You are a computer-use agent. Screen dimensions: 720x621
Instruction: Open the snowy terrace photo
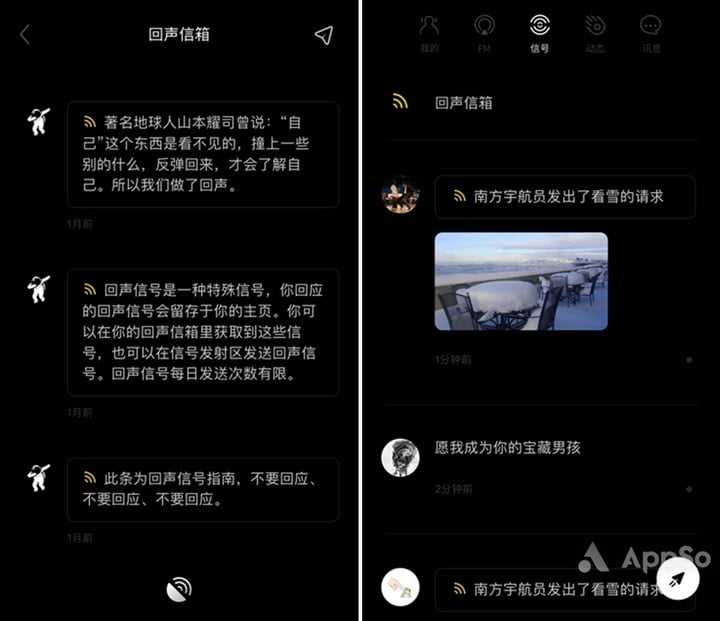click(x=521, y=281)
